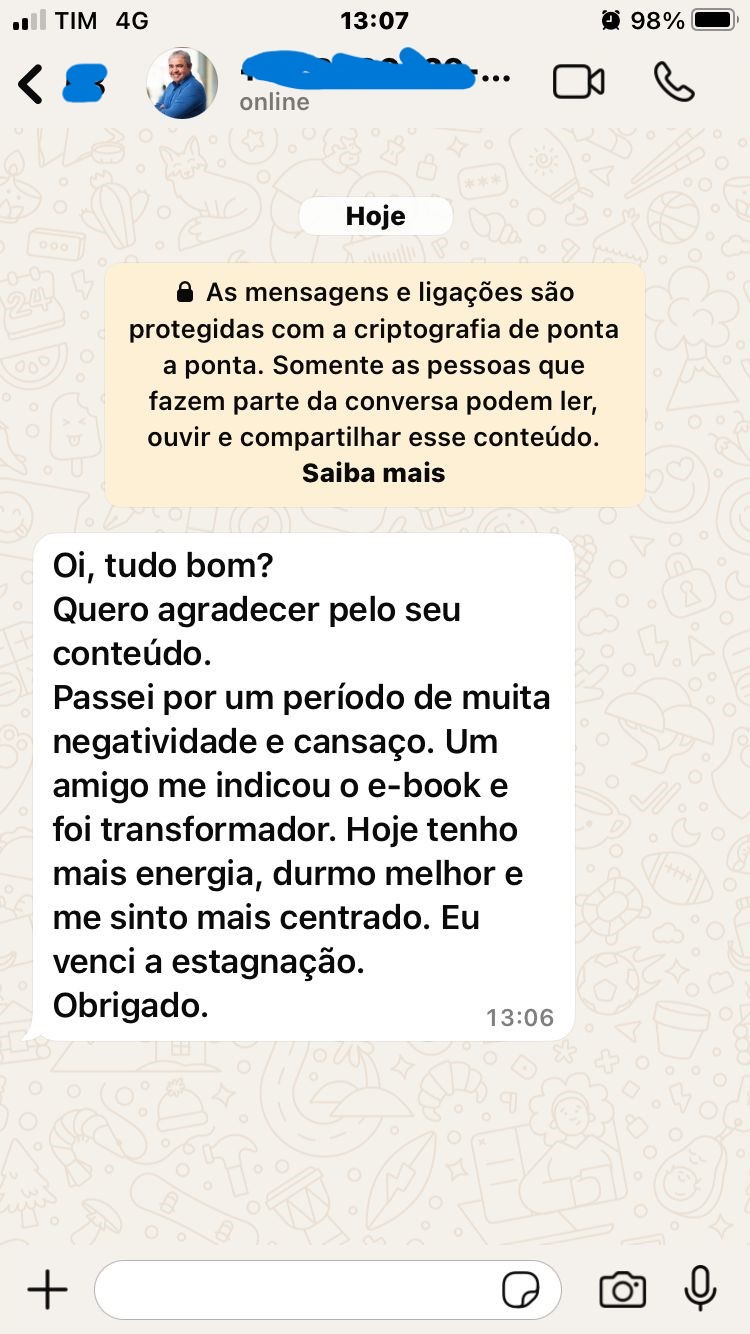Start a video call
Screen dimensions: 750x1334
[x=579, y=83]
